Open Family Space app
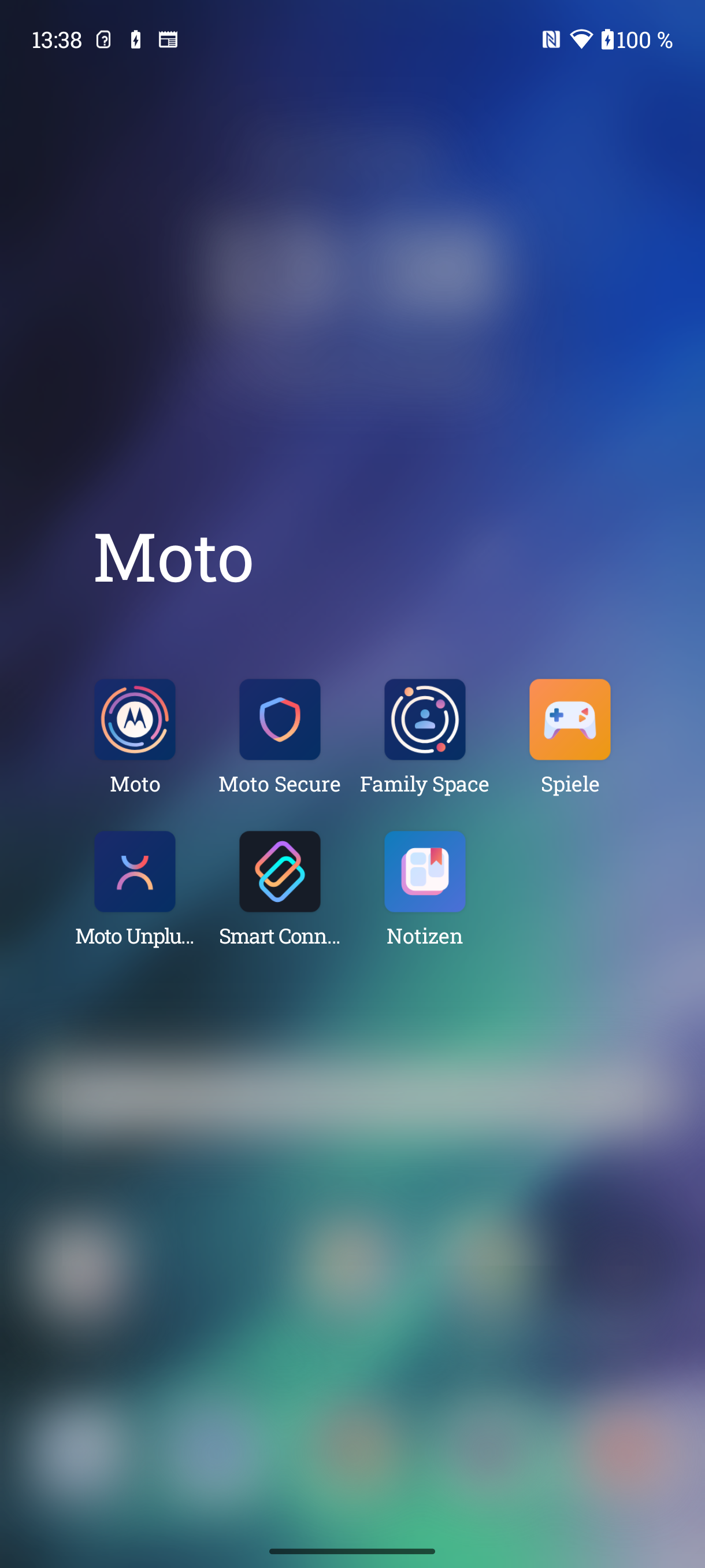This screenshot has height=1568, width=705. (x=425, y=719)
